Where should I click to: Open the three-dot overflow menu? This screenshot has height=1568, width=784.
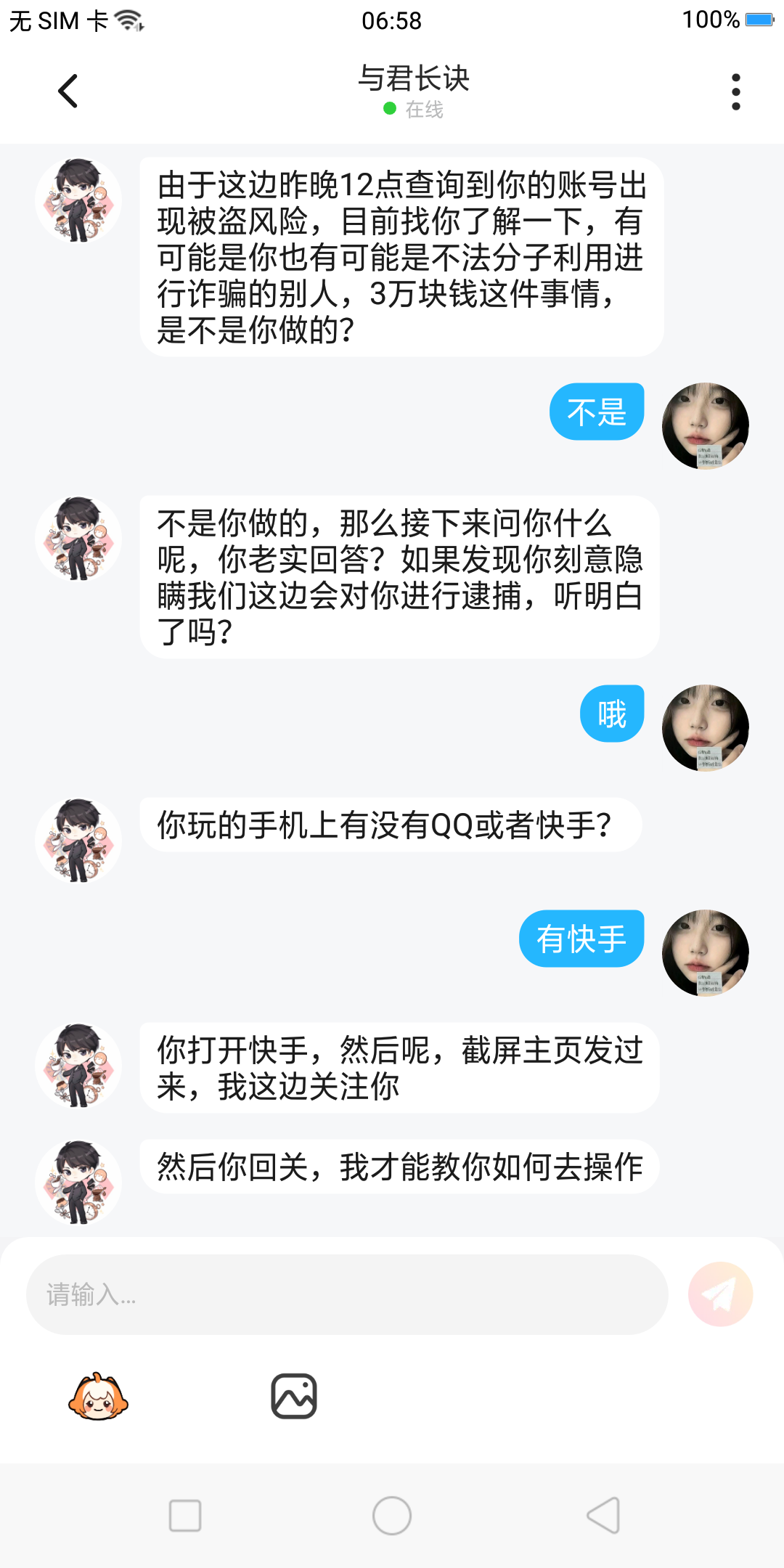[736, 91]
